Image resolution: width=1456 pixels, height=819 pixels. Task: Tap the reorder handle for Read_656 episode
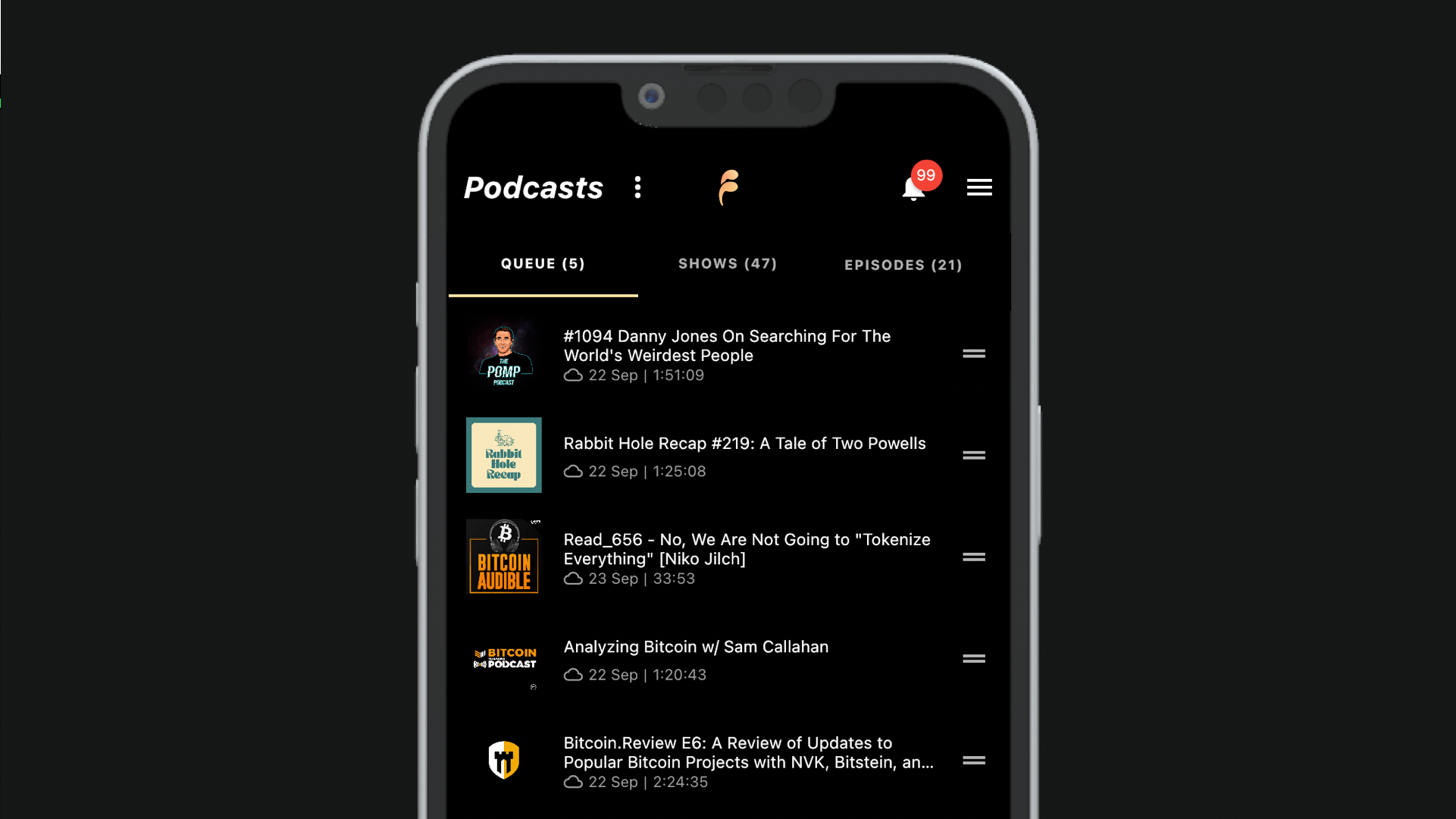(974, 557)
